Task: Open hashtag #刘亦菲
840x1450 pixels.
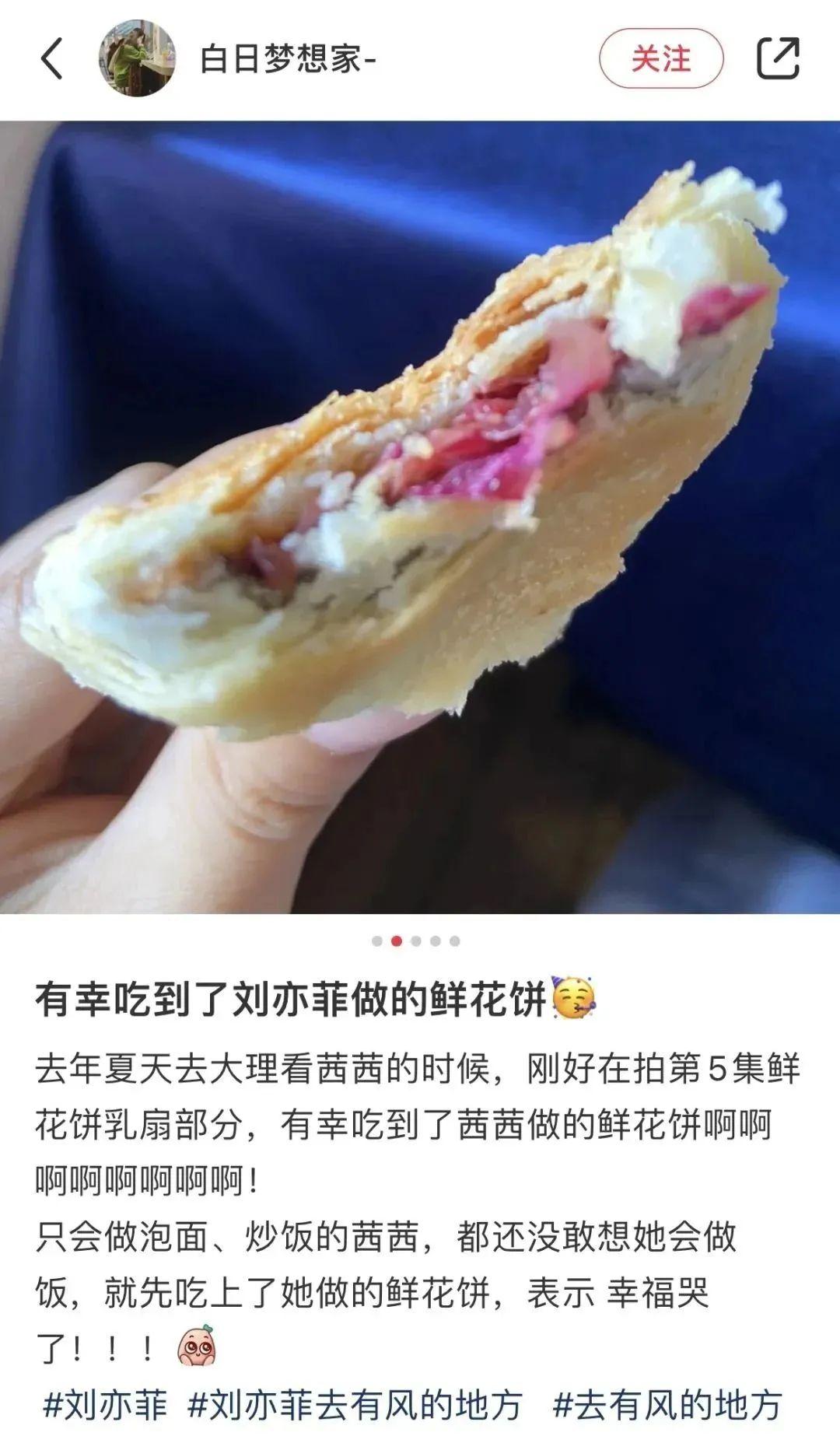Action: 105,1405
